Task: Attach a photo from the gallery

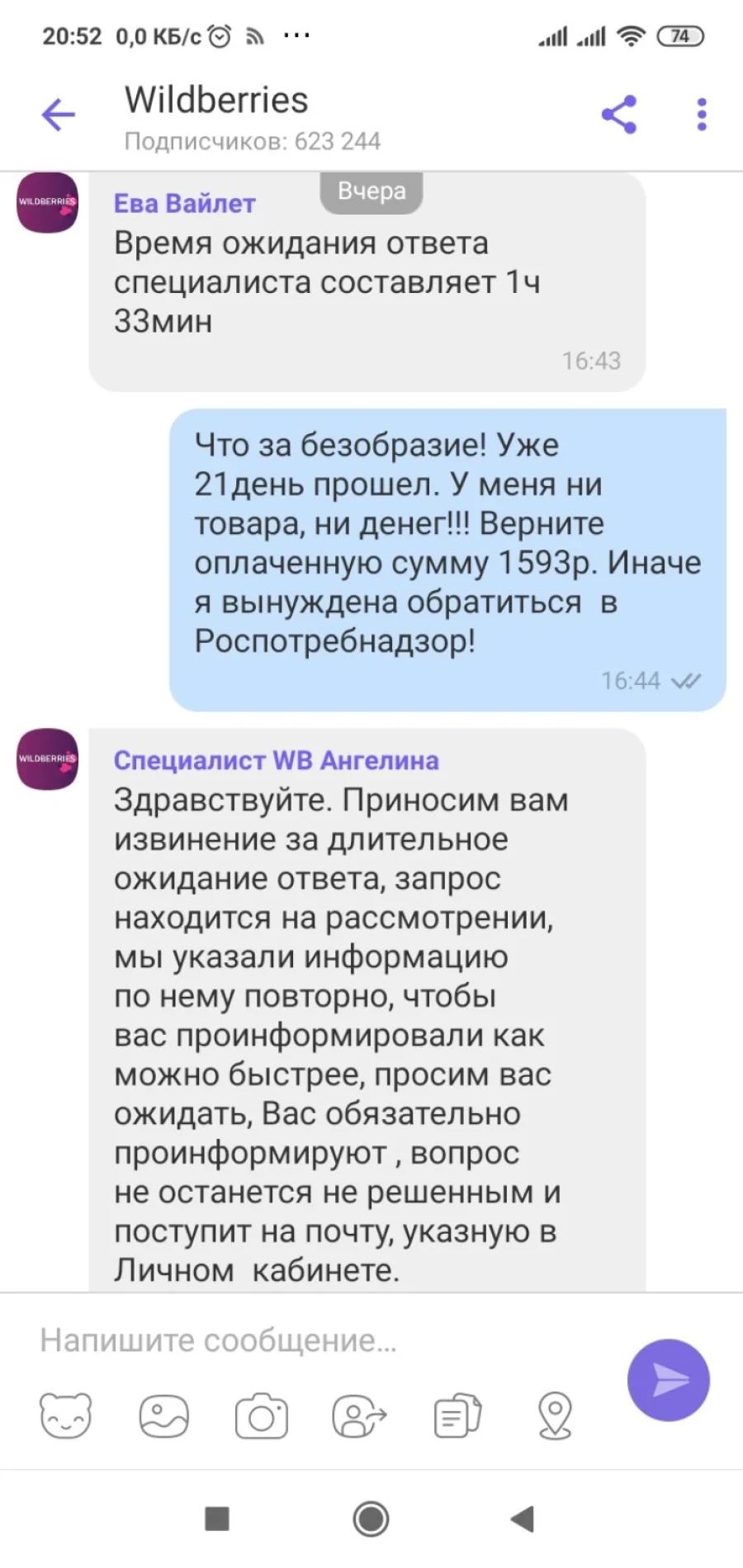Action: pos(164,1416)
